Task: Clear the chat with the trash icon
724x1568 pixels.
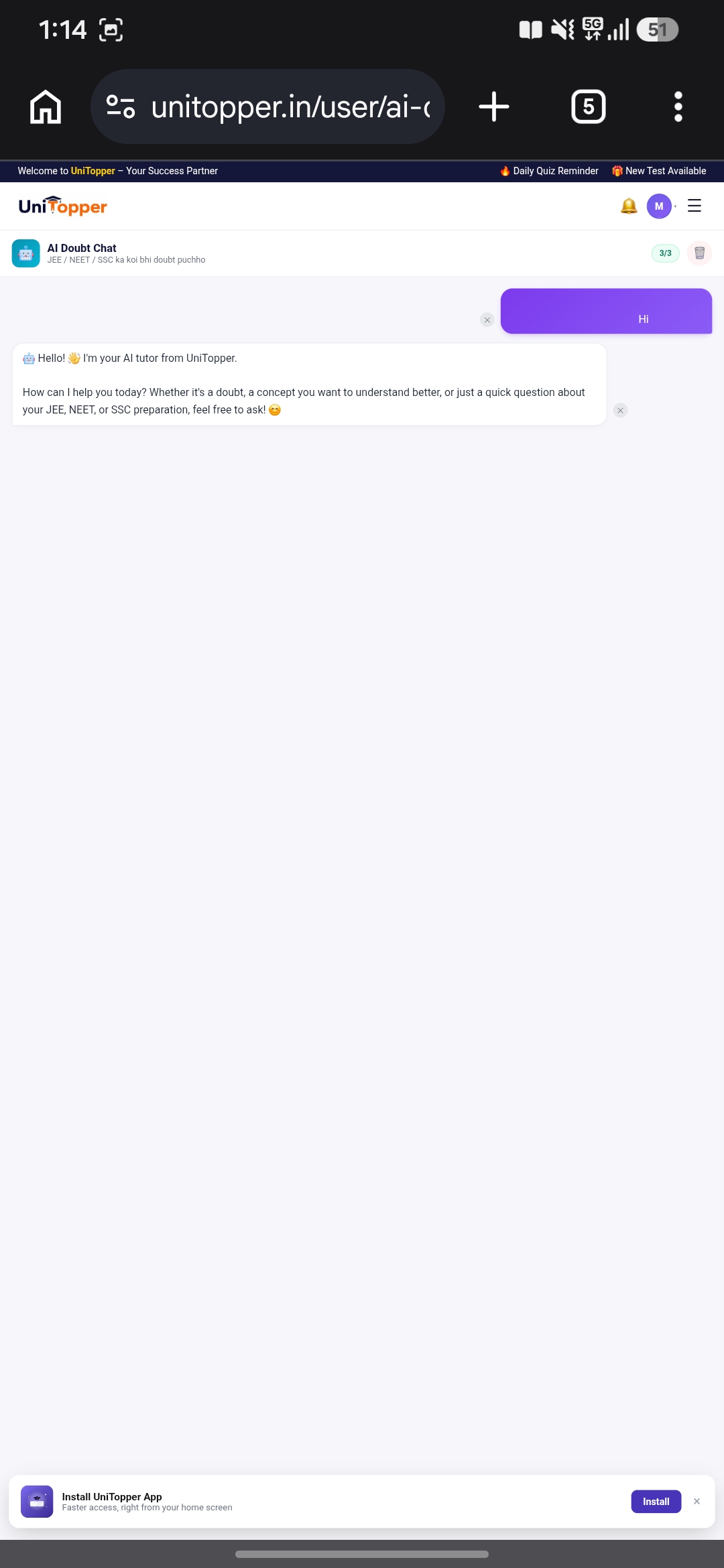Action: tap(699, 253)
